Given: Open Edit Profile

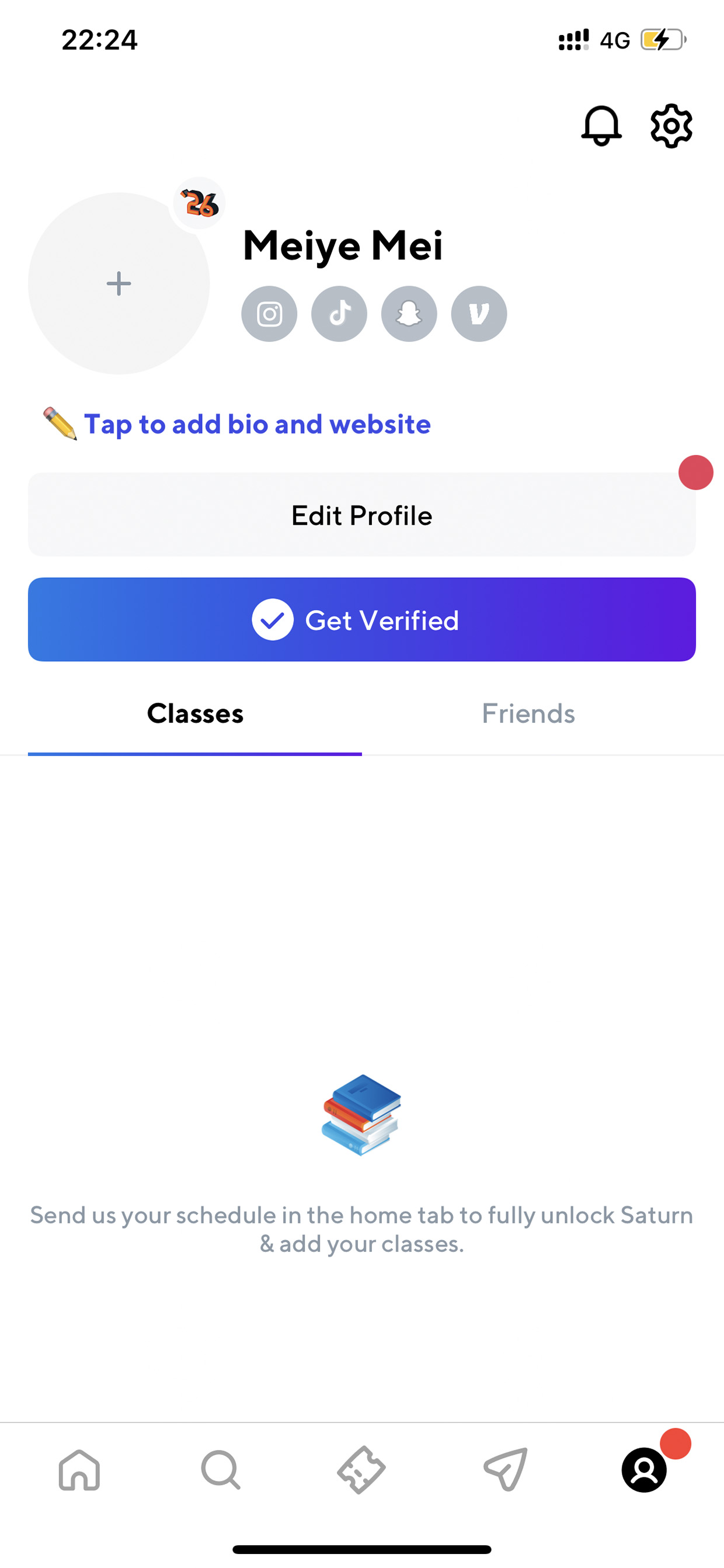Looking at the screenshot, I should tap(362, 514).
